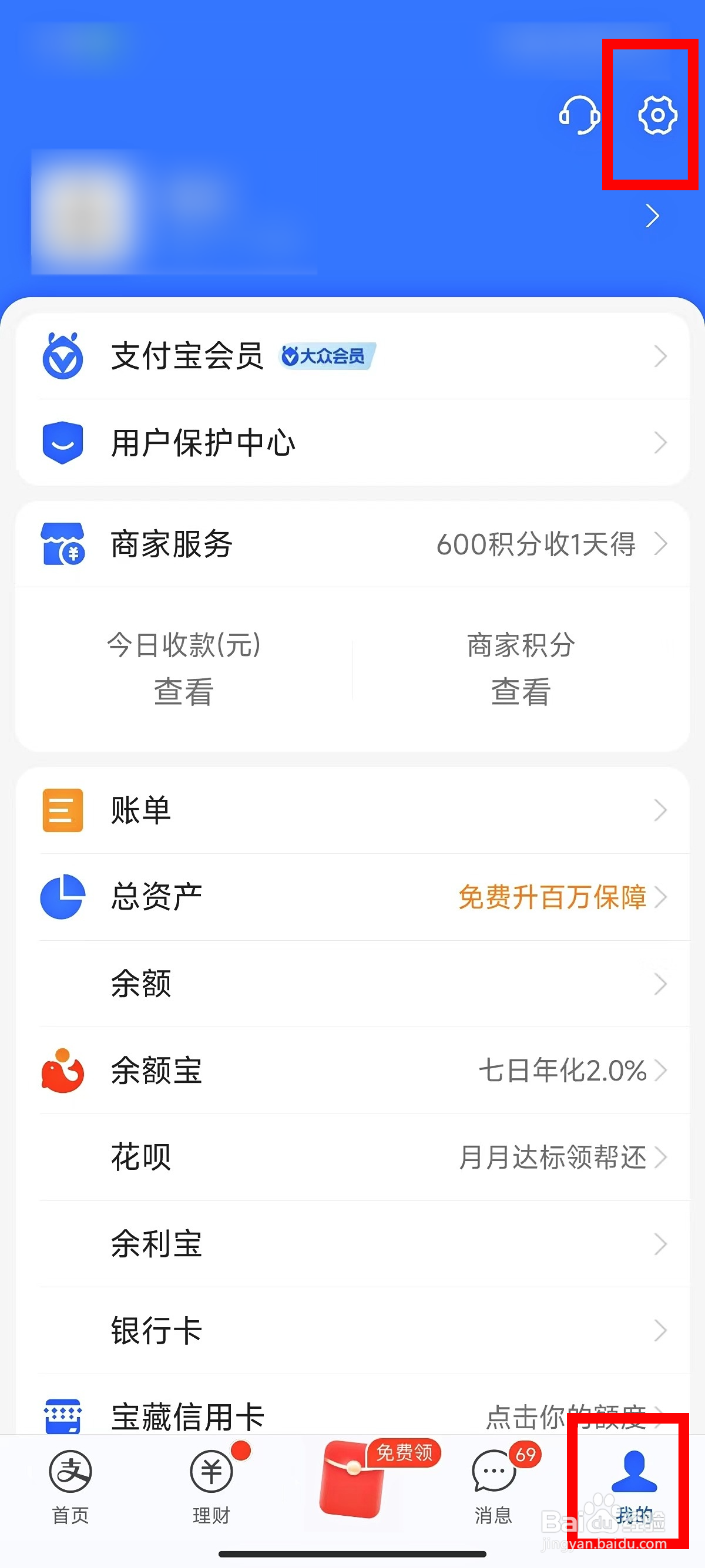Open the settings gear icon
Viewport: 705px width, 1568px height.
click(657, 115)
